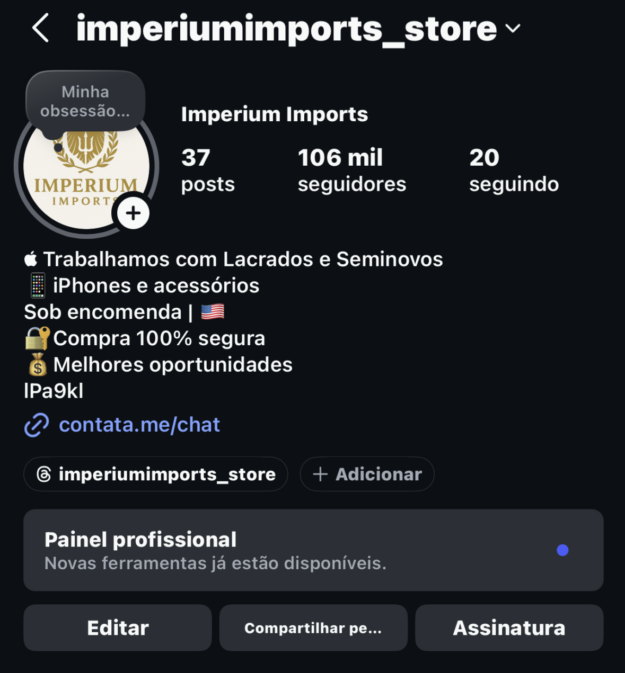The image size is (625, 673).
Task: Open the contata.me/chat link
Action: coord(139,425)
